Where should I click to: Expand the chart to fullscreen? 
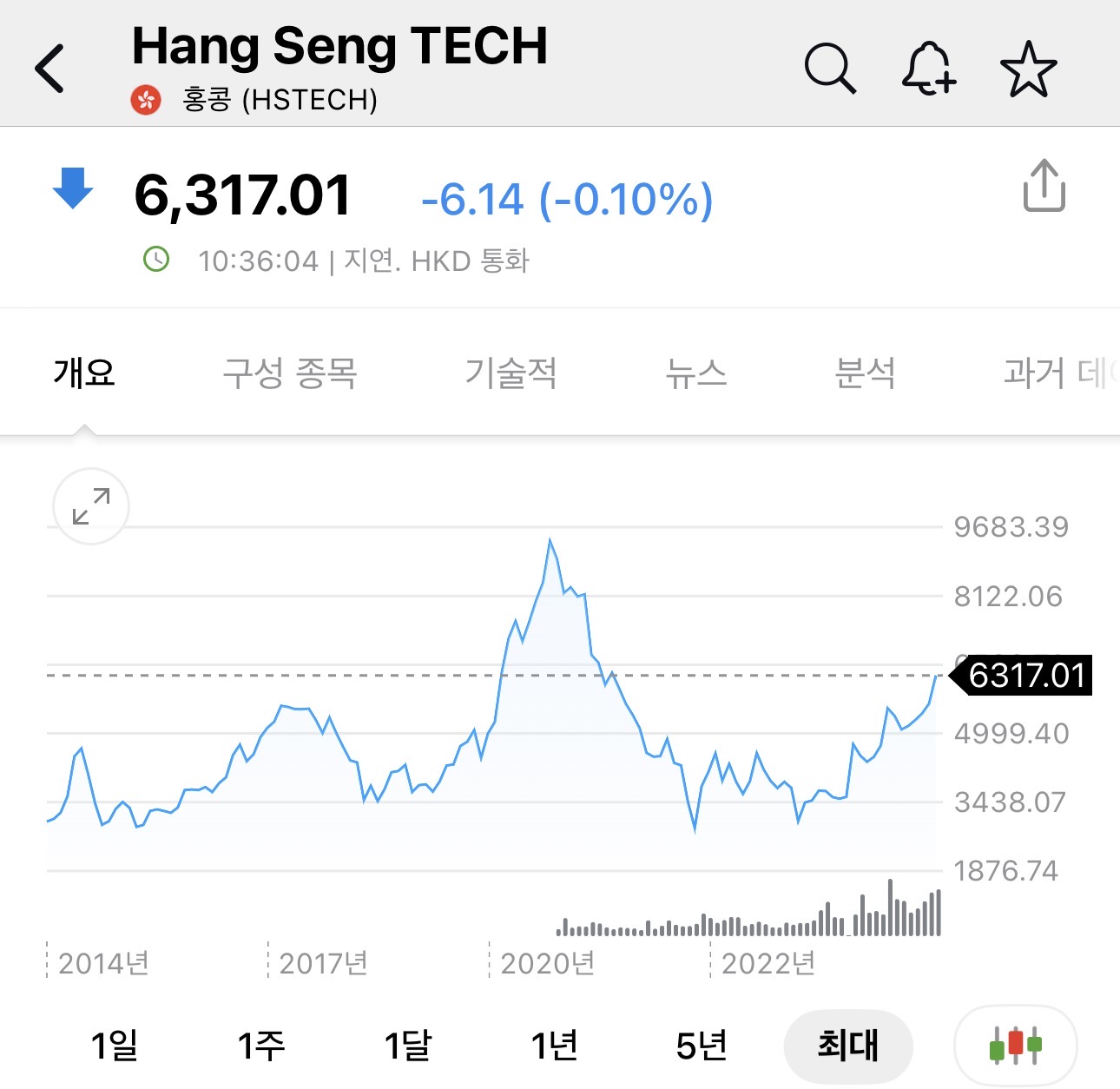(x=91, y=506)
